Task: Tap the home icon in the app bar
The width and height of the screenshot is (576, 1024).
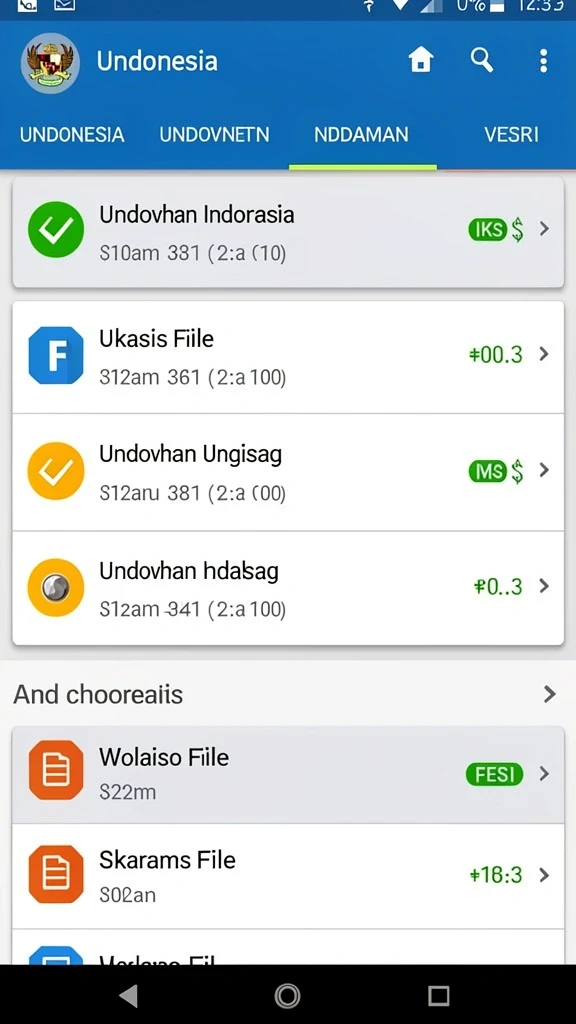Action: (x=421, y=60)
